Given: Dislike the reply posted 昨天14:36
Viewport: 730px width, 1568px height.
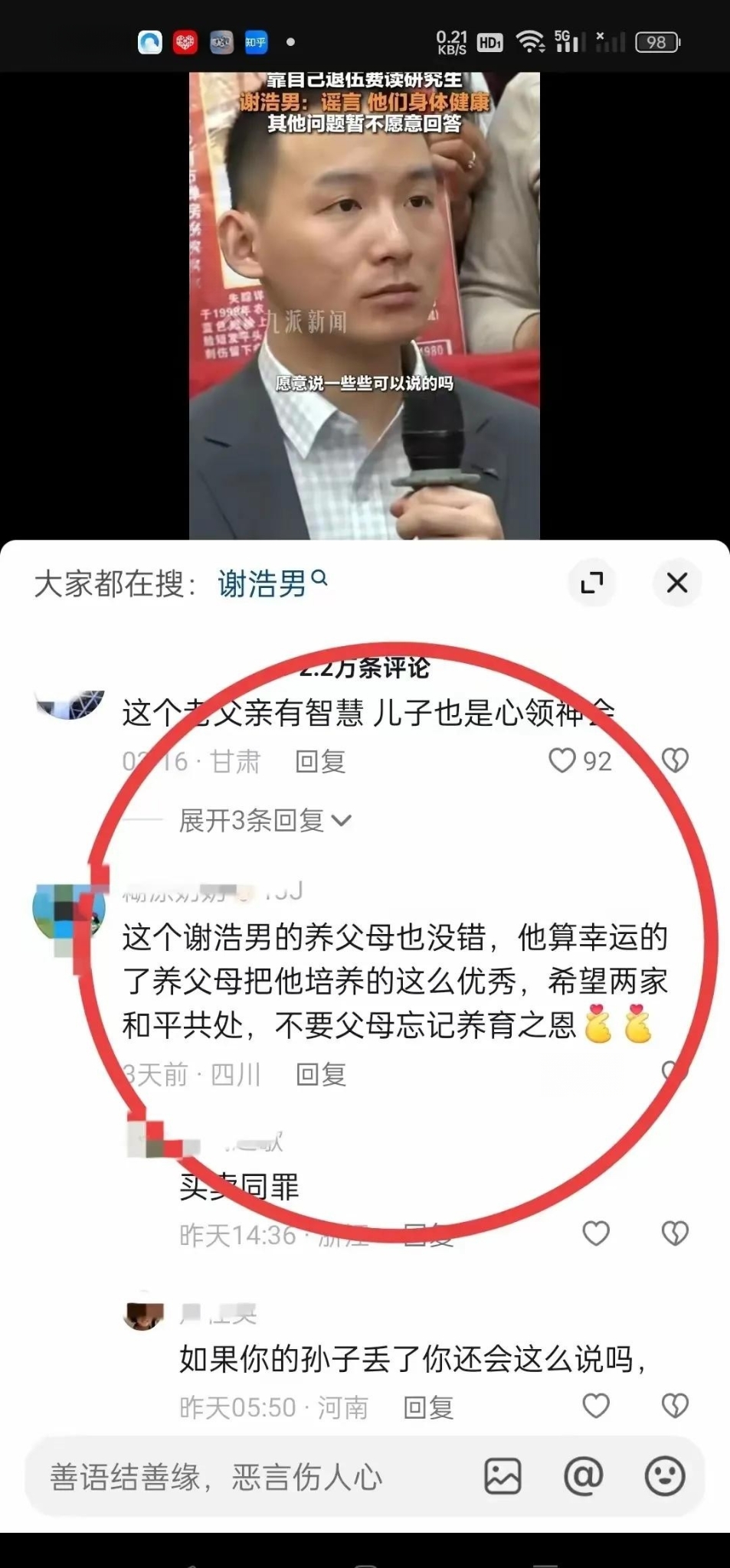Looking at the screenshot, I should coord(675,1233).
